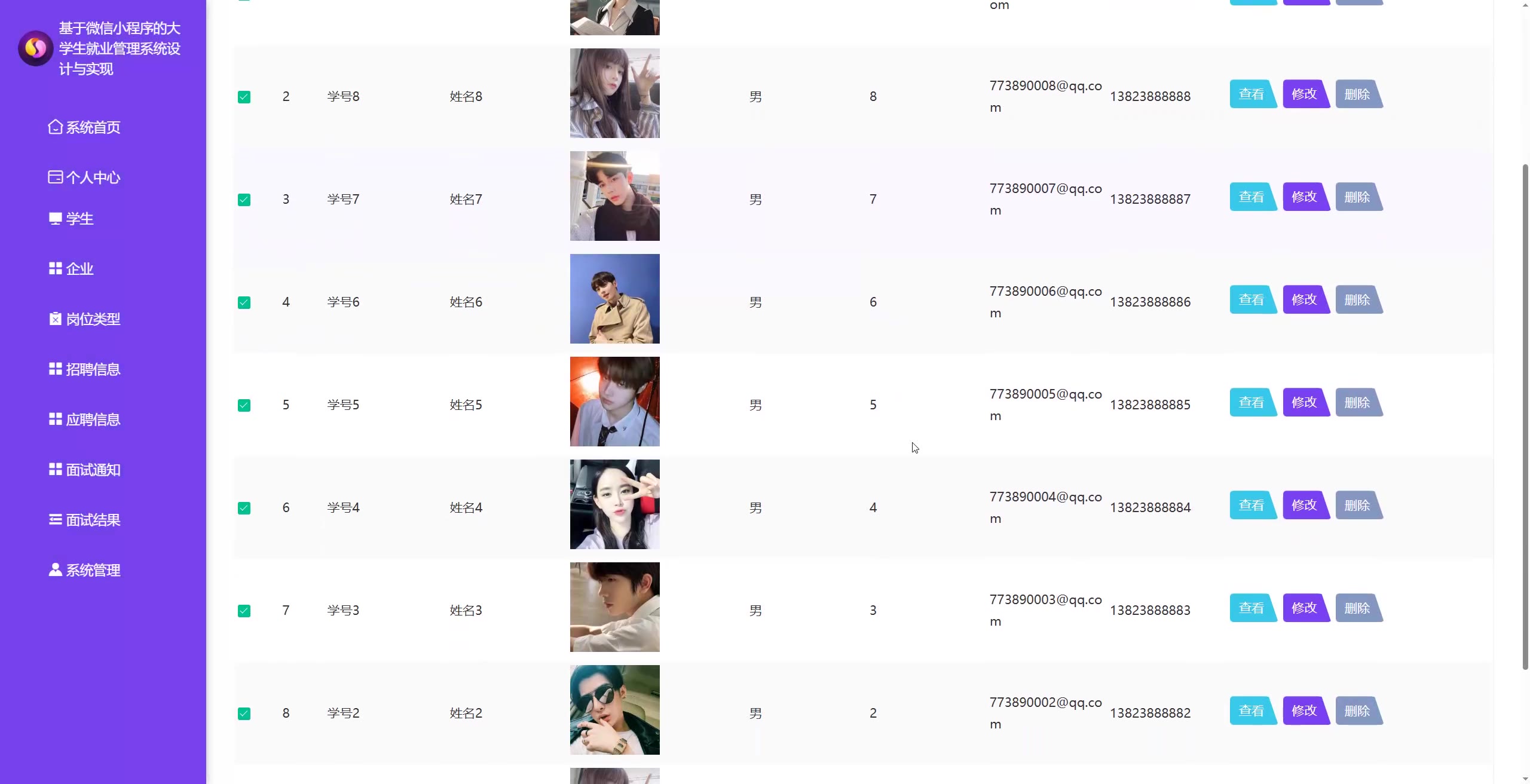Viewport: 1530px width, 784px height.
Task: Delete the 姓名3 record
Action: [x=1357, y=608]
